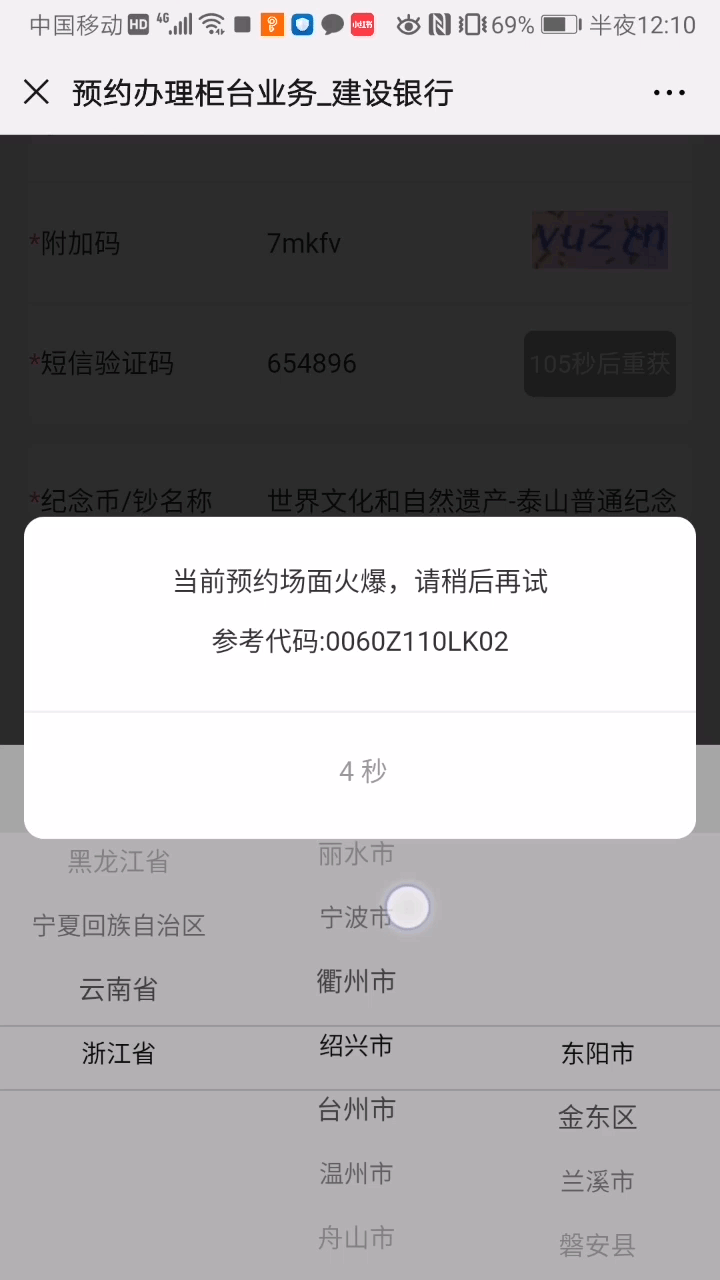Screen dimensions: 720x1280
Task: Open the three-dot overflow menu
Action: point(669,93)
